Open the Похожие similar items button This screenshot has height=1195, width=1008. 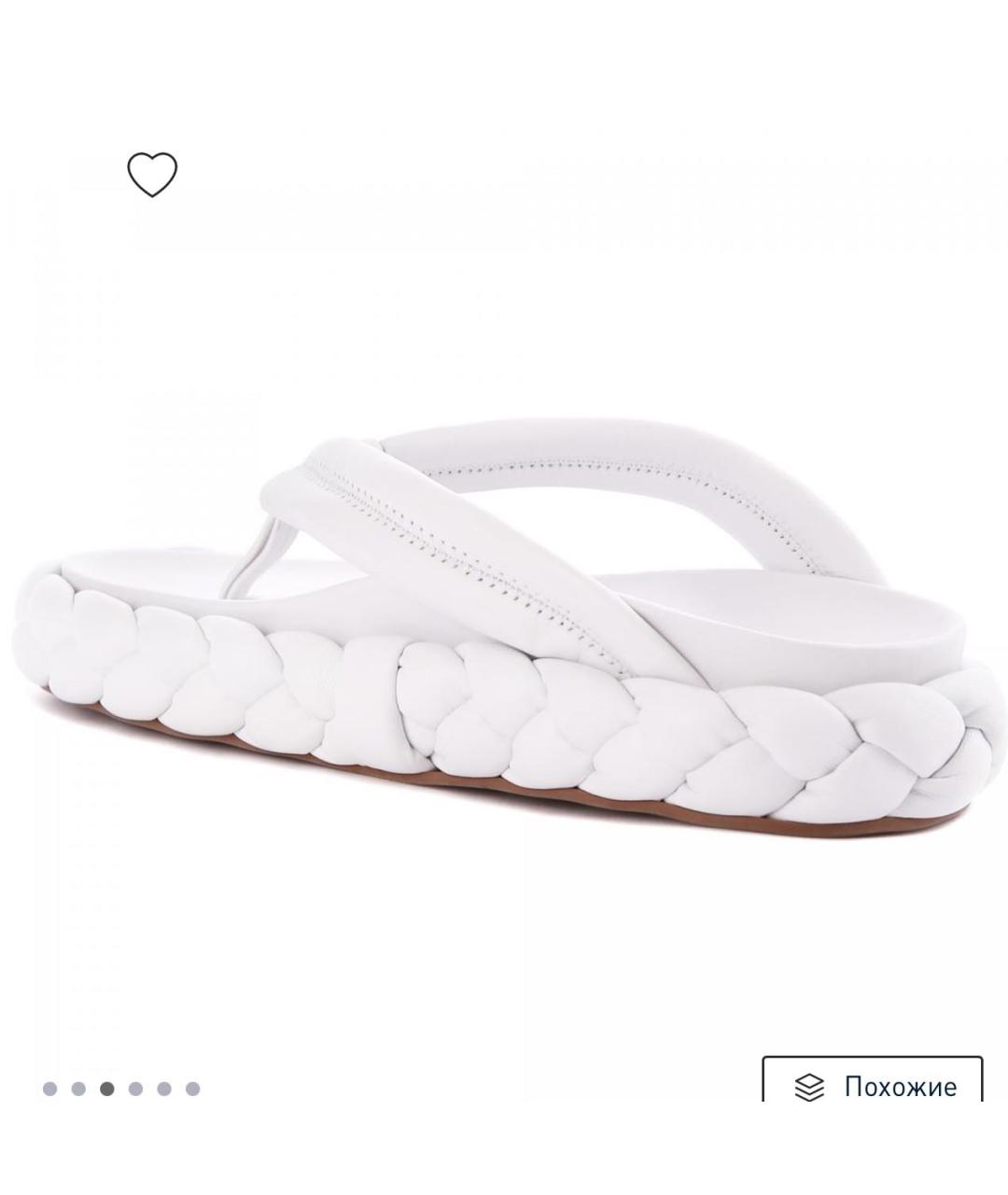coord(873,1087)
